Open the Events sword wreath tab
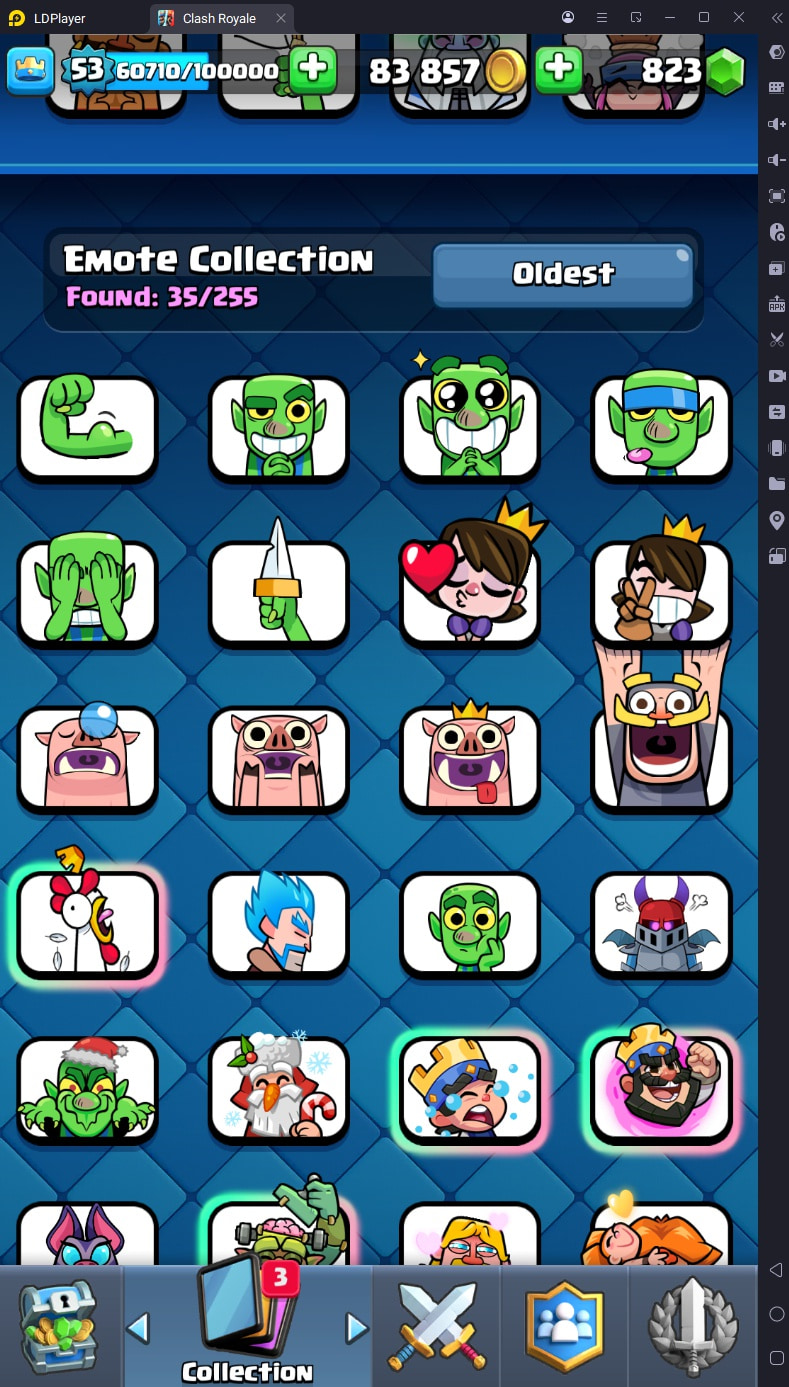The height and width of the screenshot is (1387, 789). pyautogui.click(x=694, y=1325)
